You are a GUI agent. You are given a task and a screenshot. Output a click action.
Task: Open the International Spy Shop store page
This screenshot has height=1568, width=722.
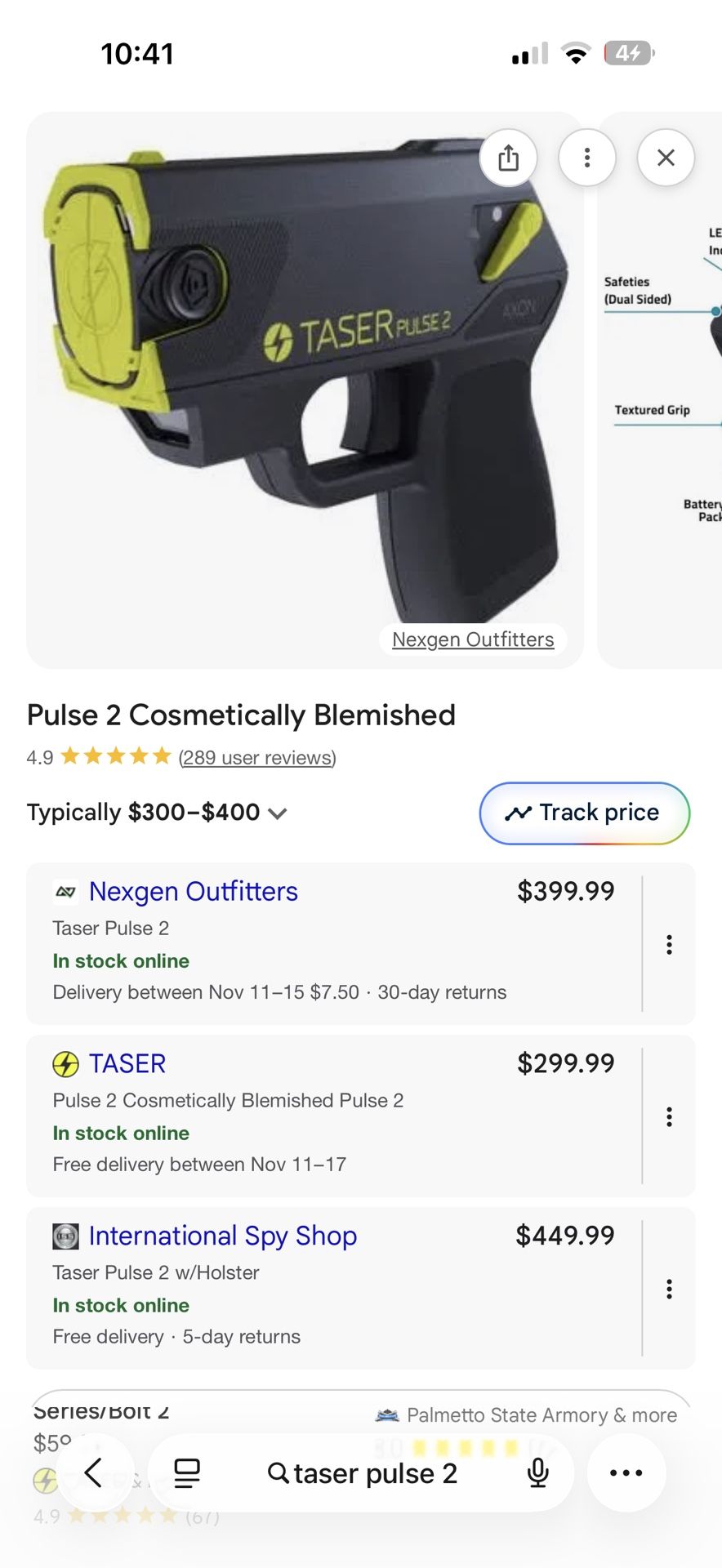click(x=222, y=1236)
